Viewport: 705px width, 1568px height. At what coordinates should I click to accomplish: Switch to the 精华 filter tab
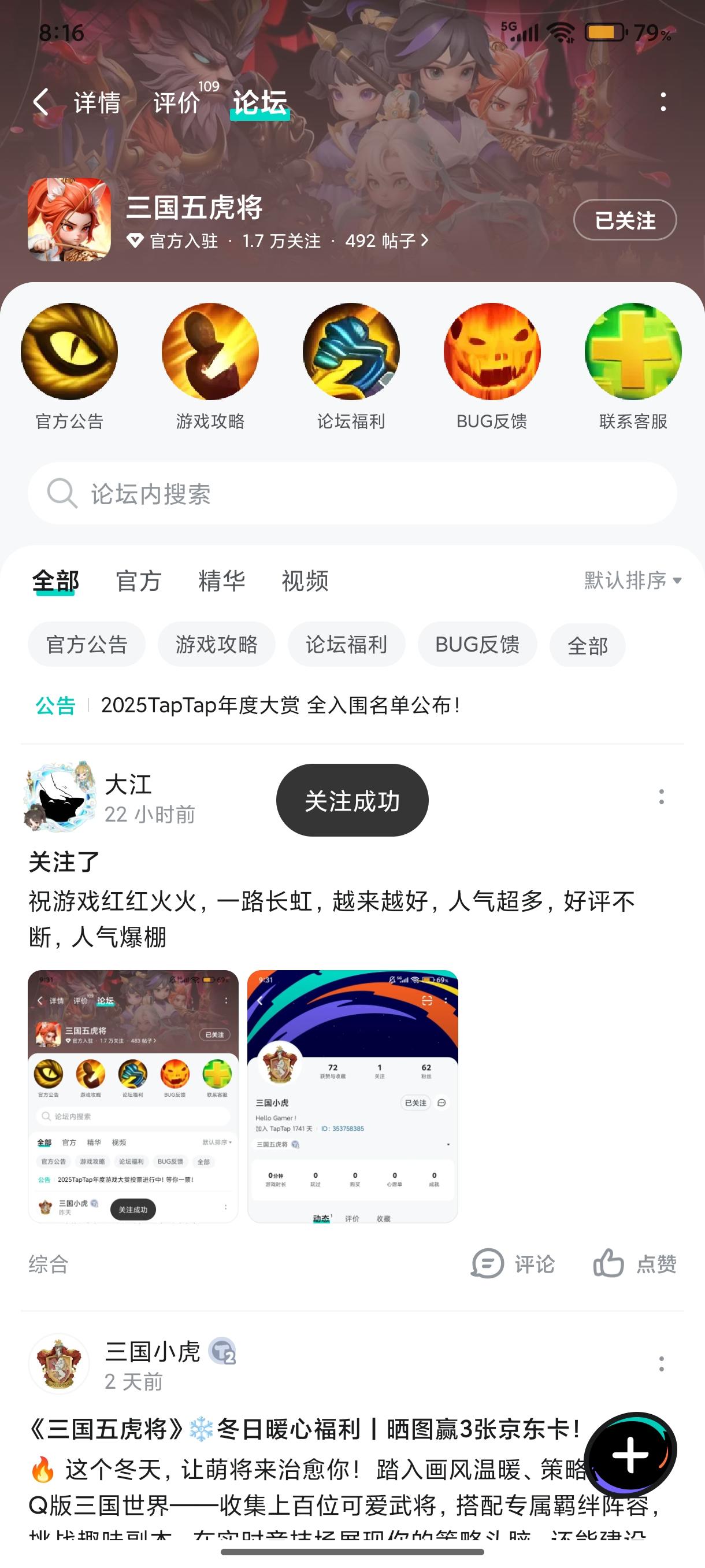[x=221, y=580]
